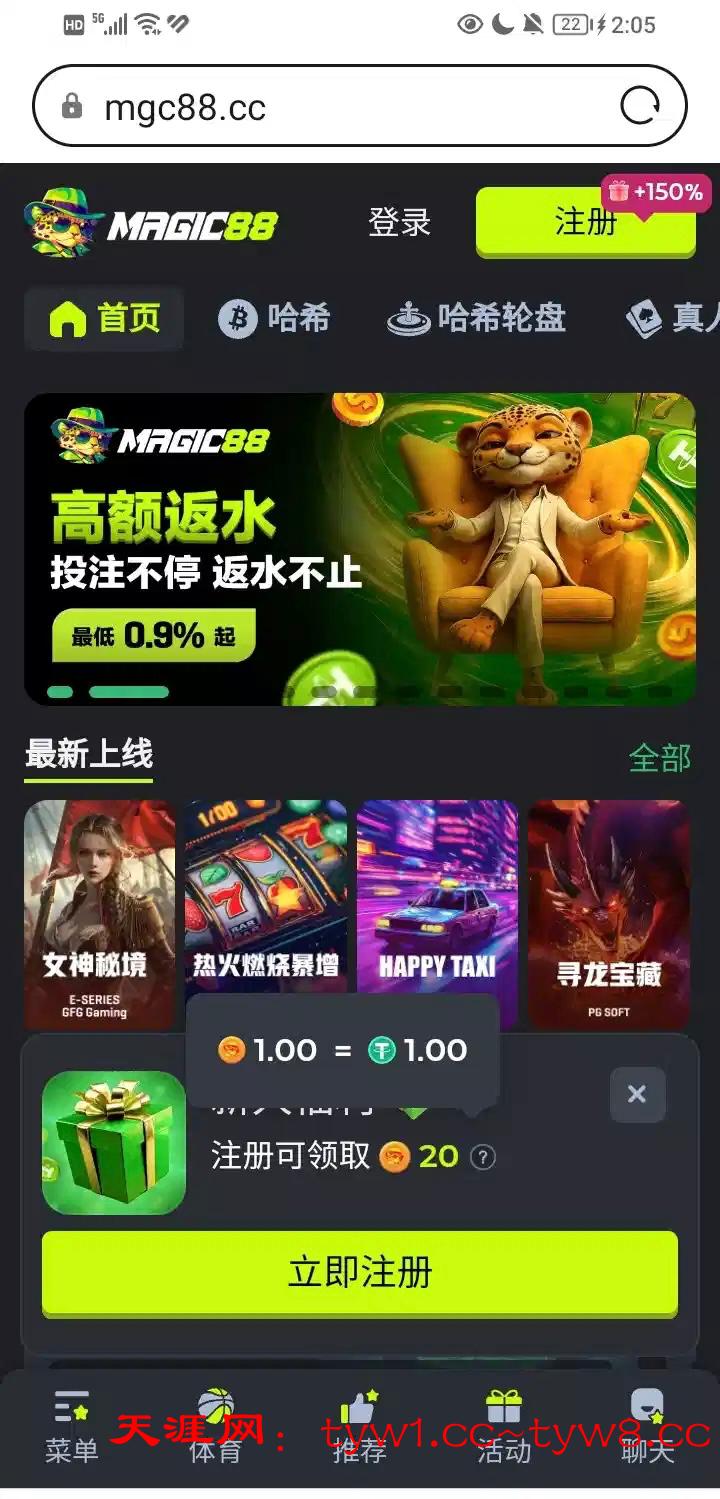This screenshot has height=1499, width=720.
Task: Open the 菜单 menu in bottom bar
Action: [x=72, y=1426]
